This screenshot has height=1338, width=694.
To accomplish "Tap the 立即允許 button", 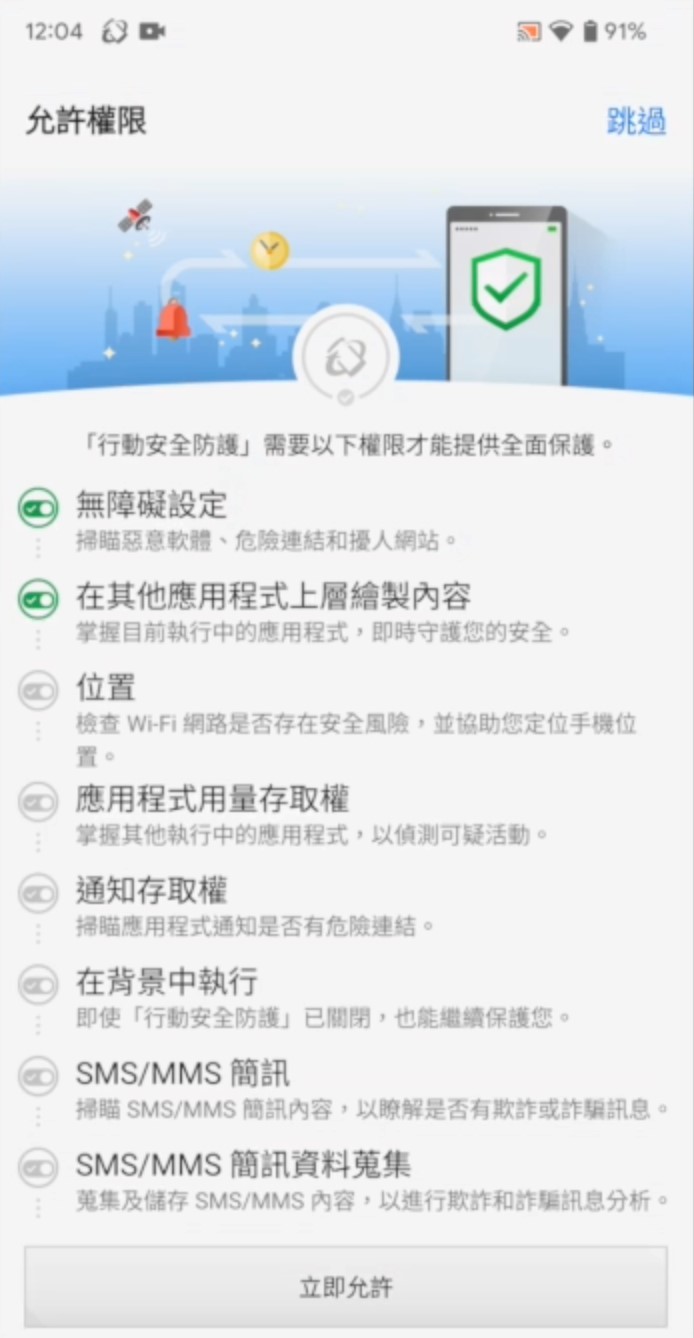I will click(x=346, y=1287).
